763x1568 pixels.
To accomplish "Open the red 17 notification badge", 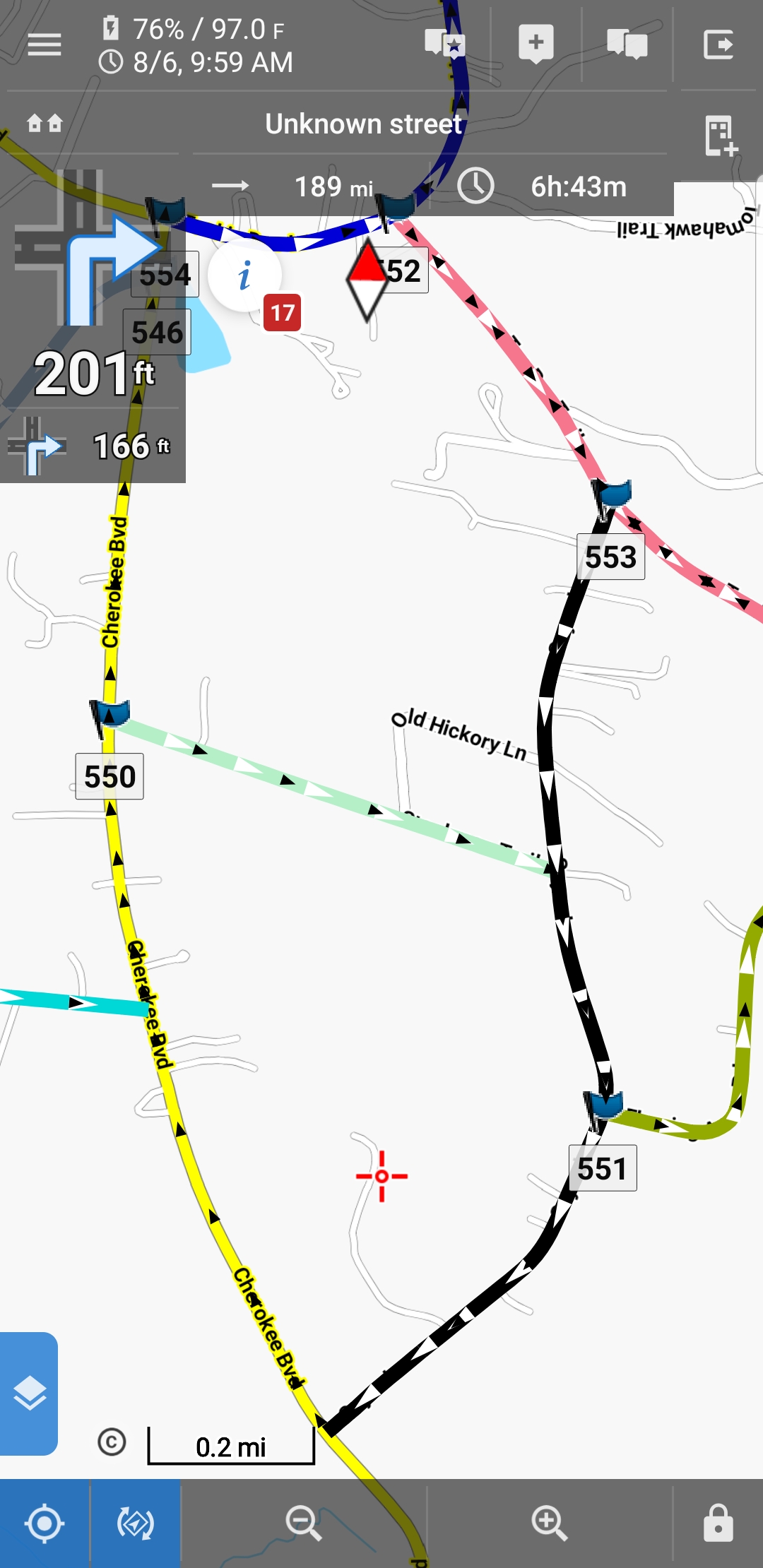I will [282, 313].
